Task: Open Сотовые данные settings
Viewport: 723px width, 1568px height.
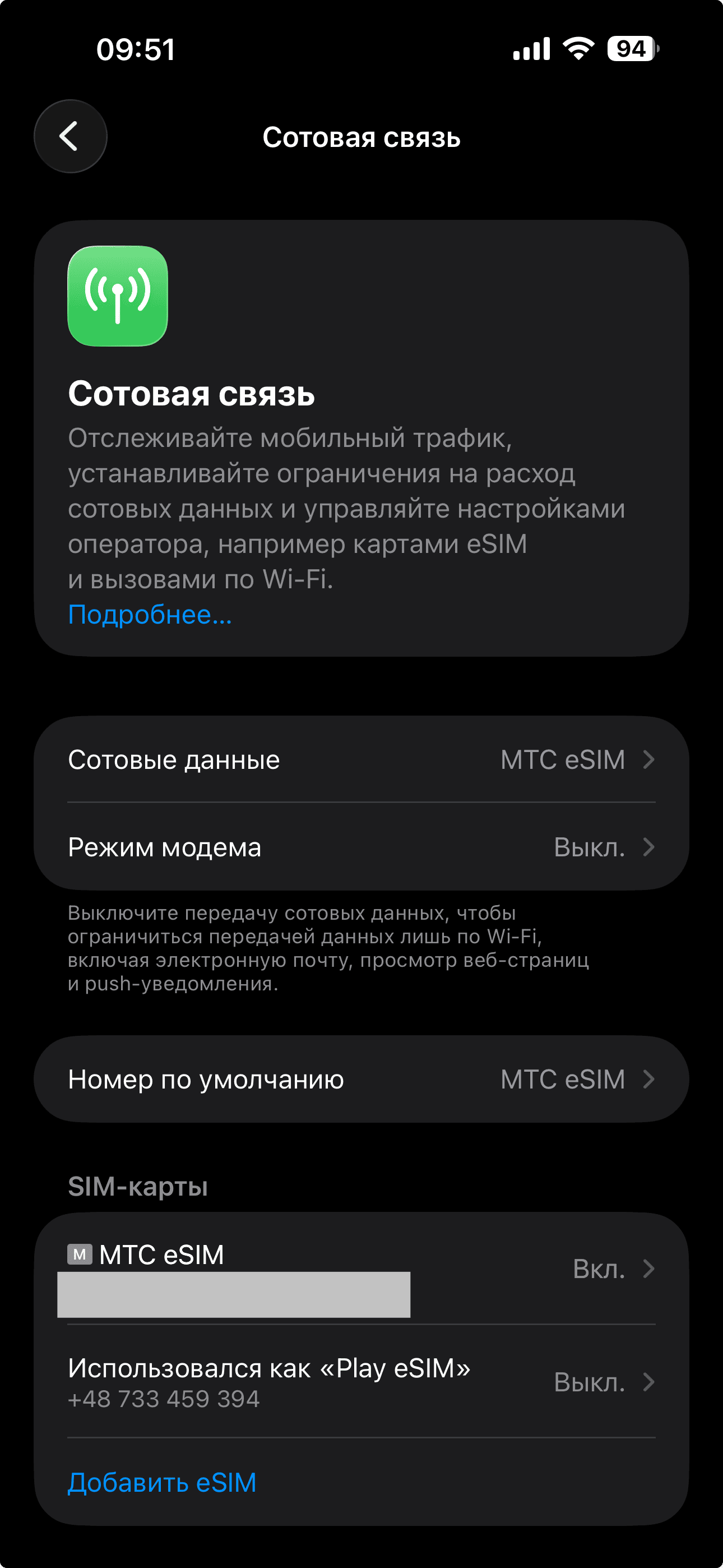Action: (361, 760)
